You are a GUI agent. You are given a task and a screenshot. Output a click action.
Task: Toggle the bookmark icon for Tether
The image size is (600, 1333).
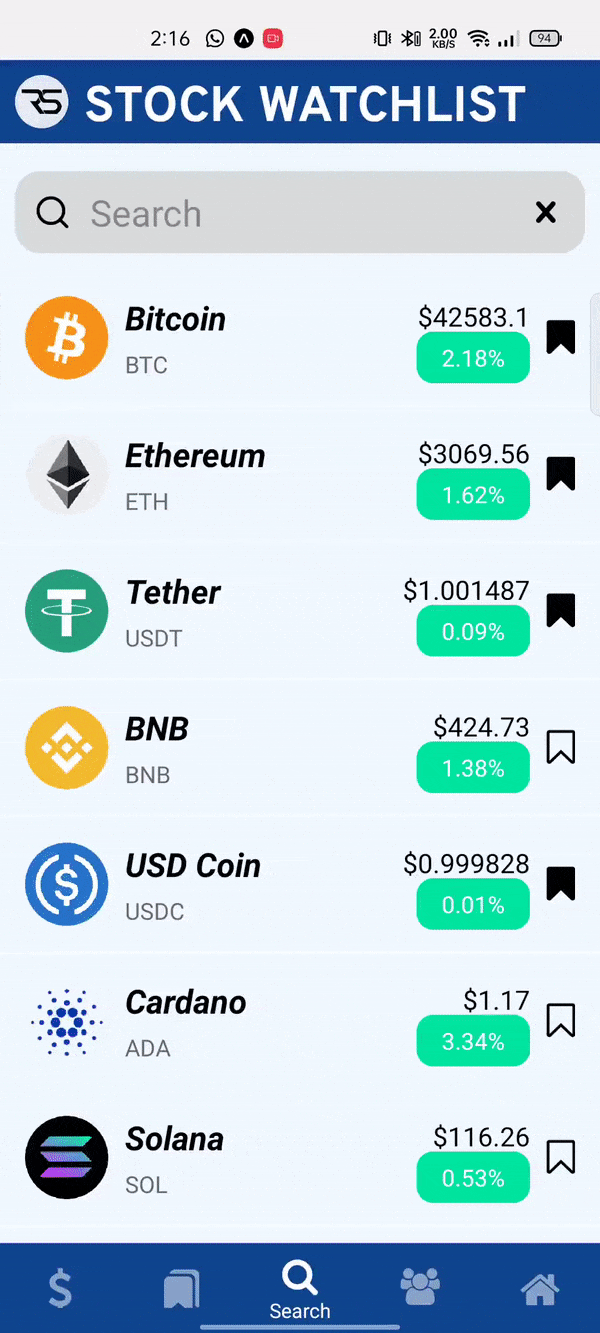coord(561,610)
